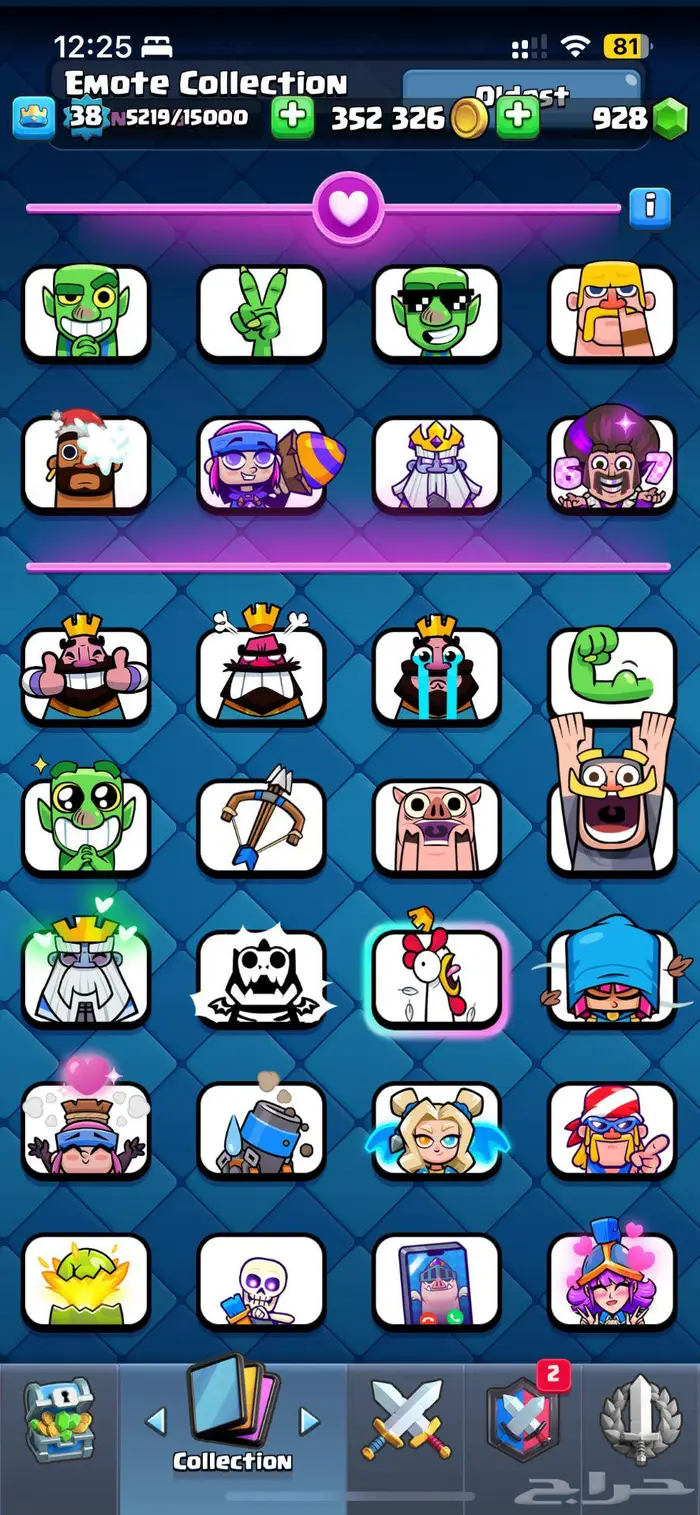
Task: Choose the hog phone call emote
Action: coord(436,1281)
